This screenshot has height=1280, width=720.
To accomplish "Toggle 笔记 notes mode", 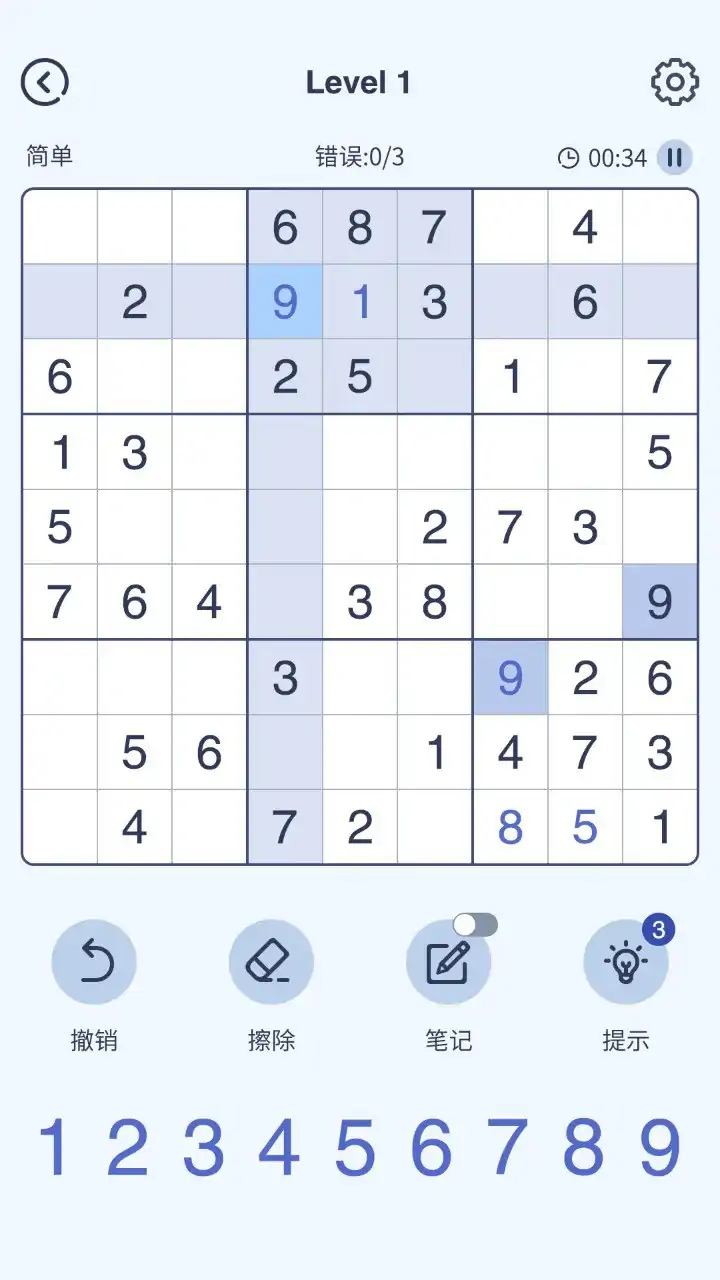I will [448, 962].
